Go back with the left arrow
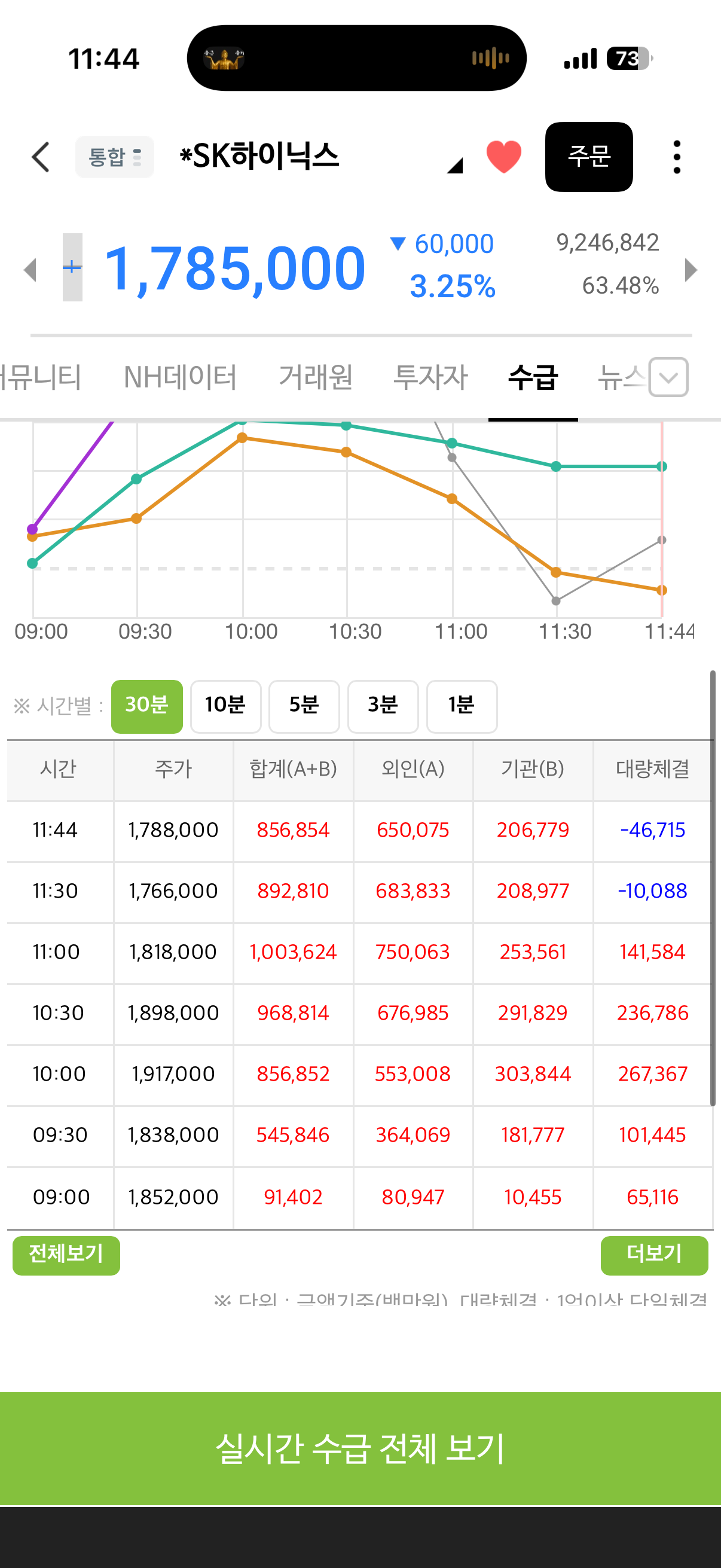 tap(40, 158)
